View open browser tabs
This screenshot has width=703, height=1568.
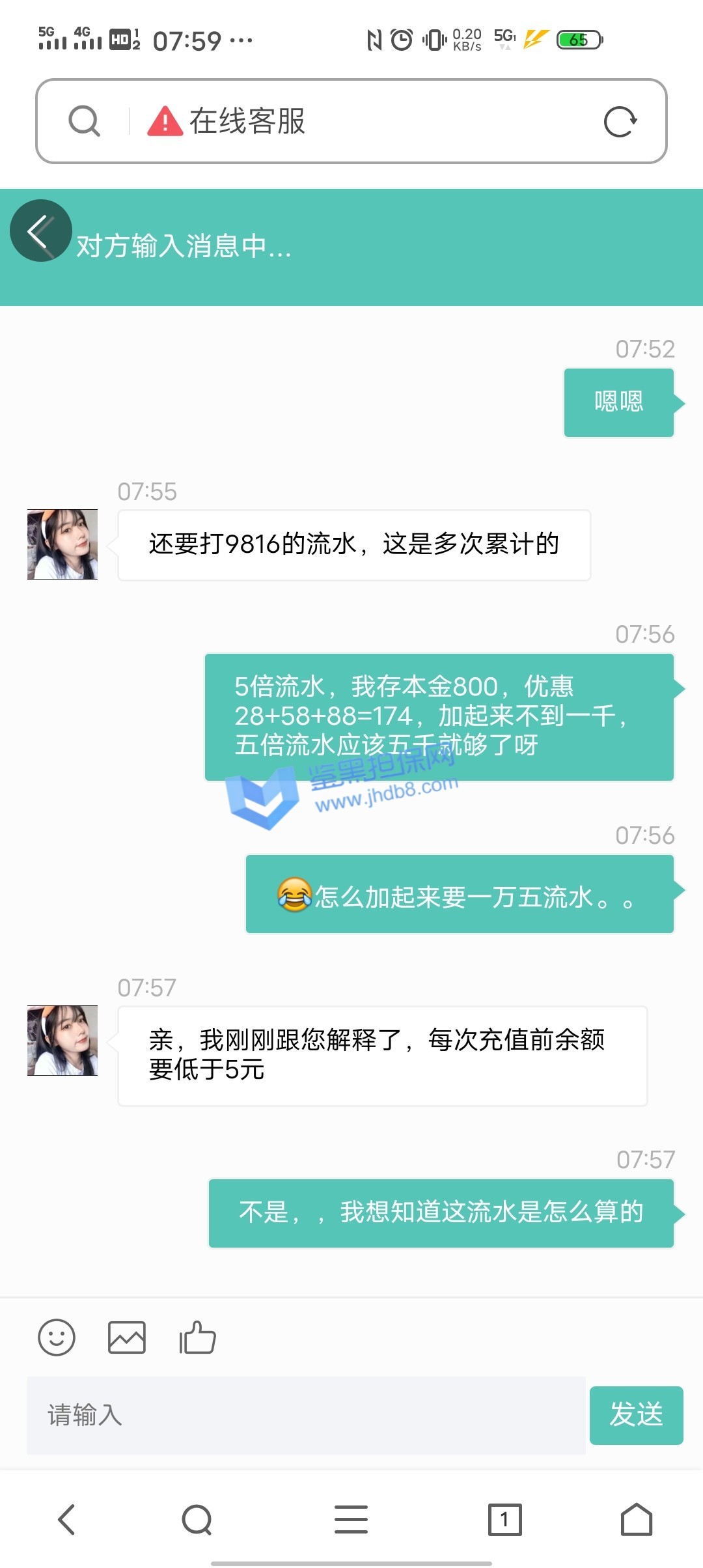[504, 1520]
